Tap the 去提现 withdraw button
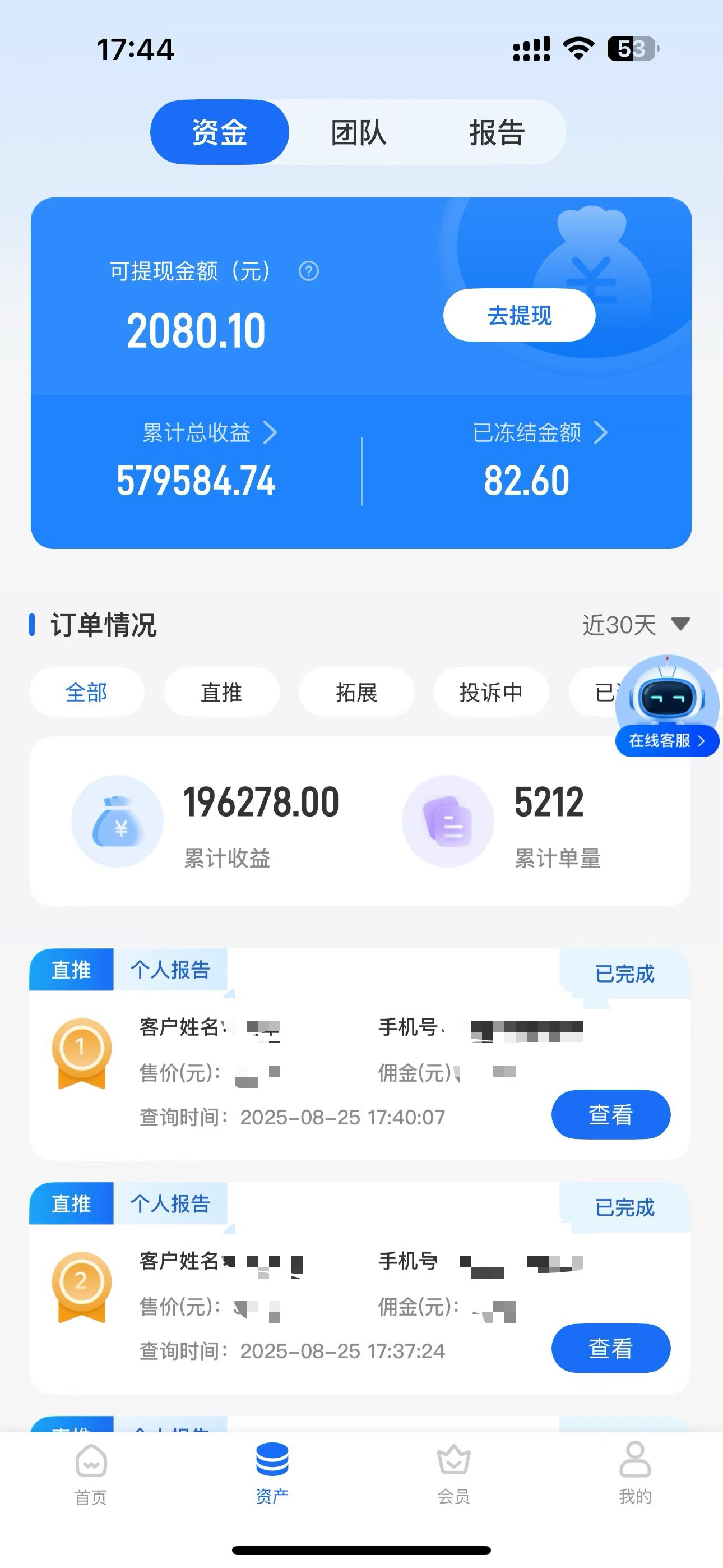723x1568 pixels. [x=519, y=315]
